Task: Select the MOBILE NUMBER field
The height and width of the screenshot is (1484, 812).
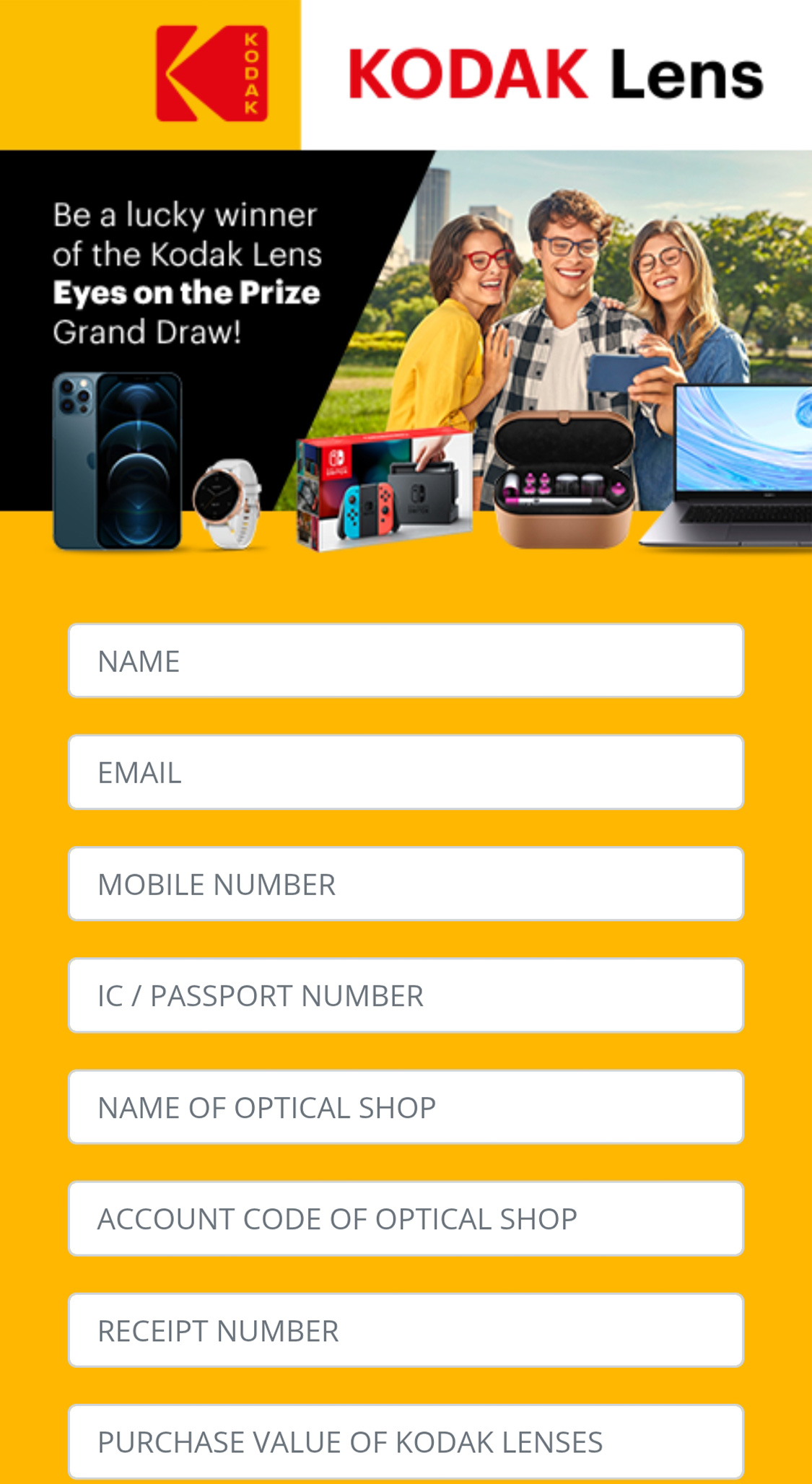Action: (406, 883)
